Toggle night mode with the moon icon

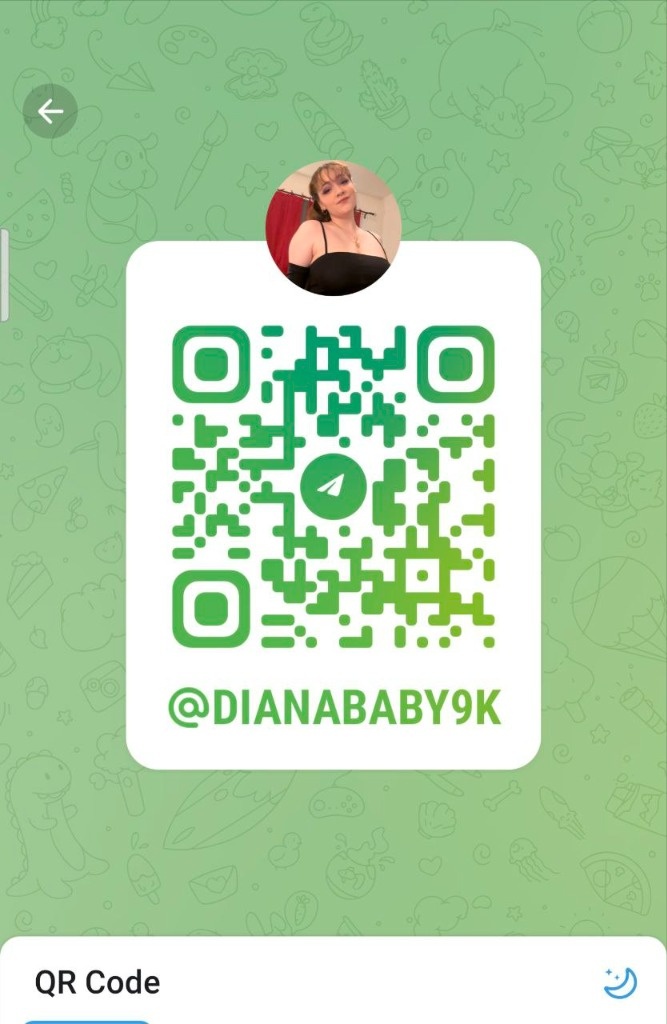(620, 983)
